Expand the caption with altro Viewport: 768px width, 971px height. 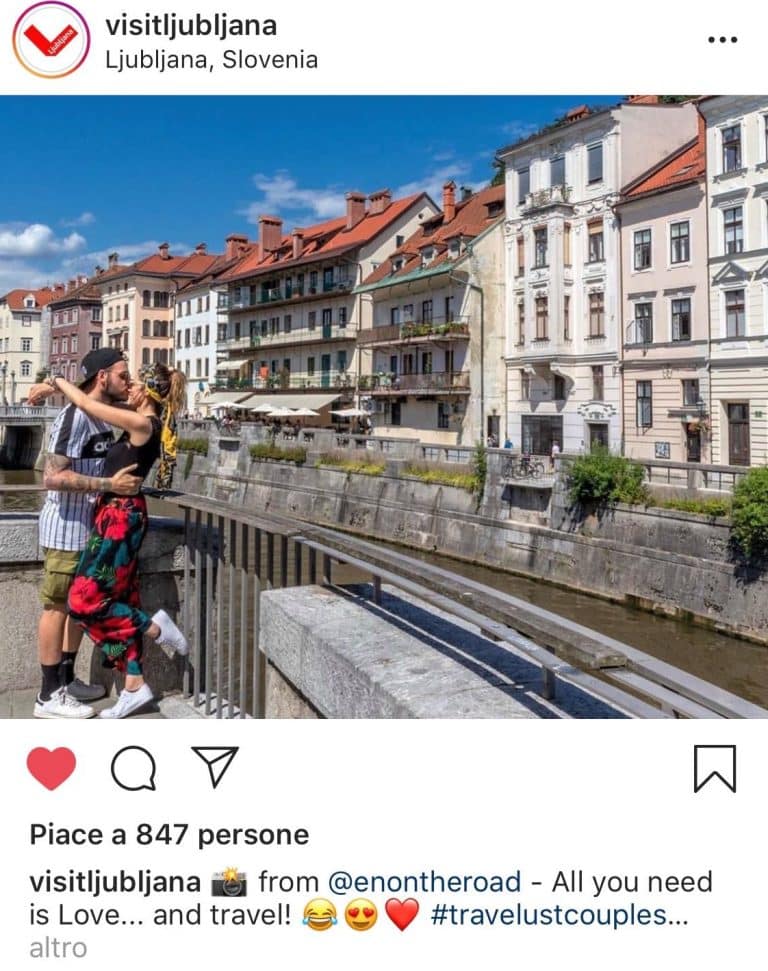58,947
